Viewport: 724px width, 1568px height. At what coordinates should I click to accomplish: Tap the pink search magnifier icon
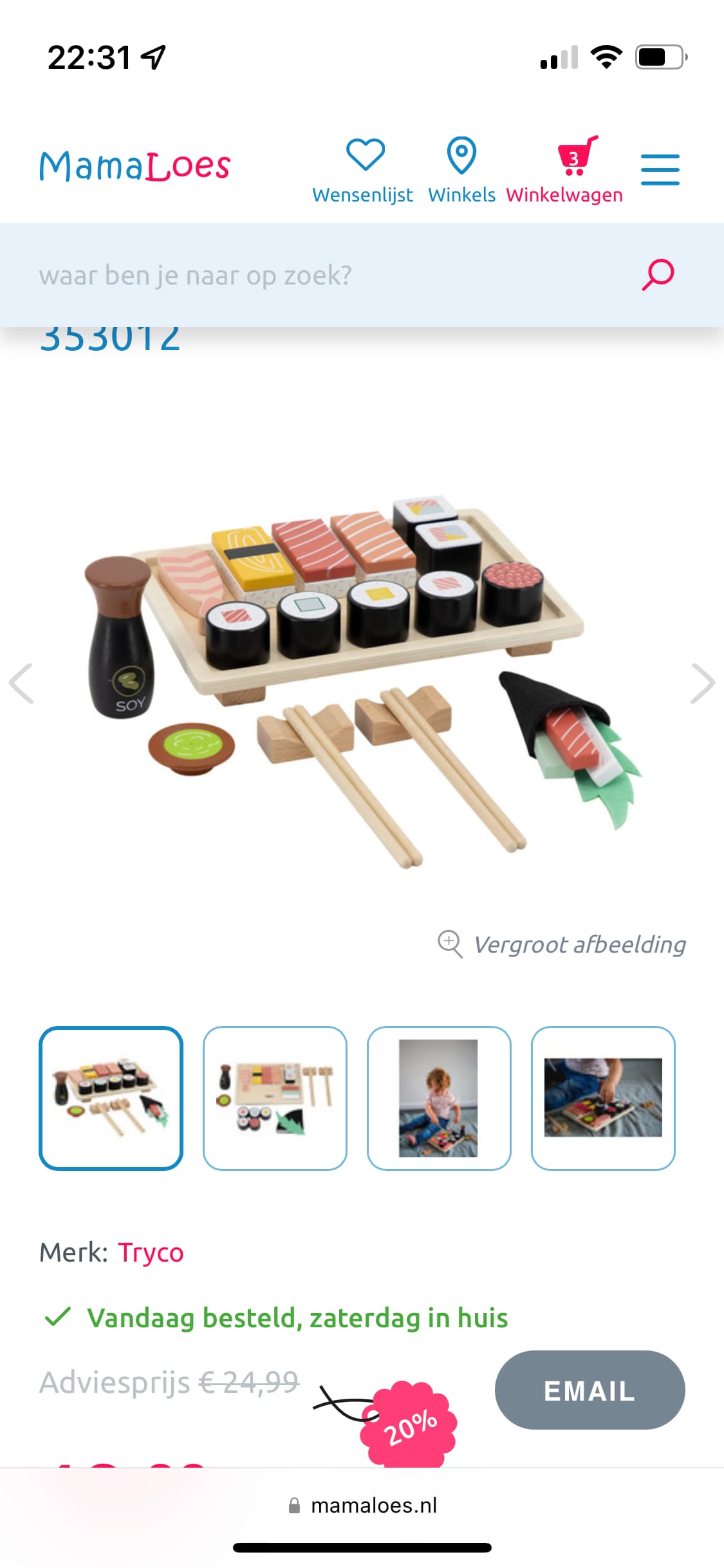[x=658, y=275]
